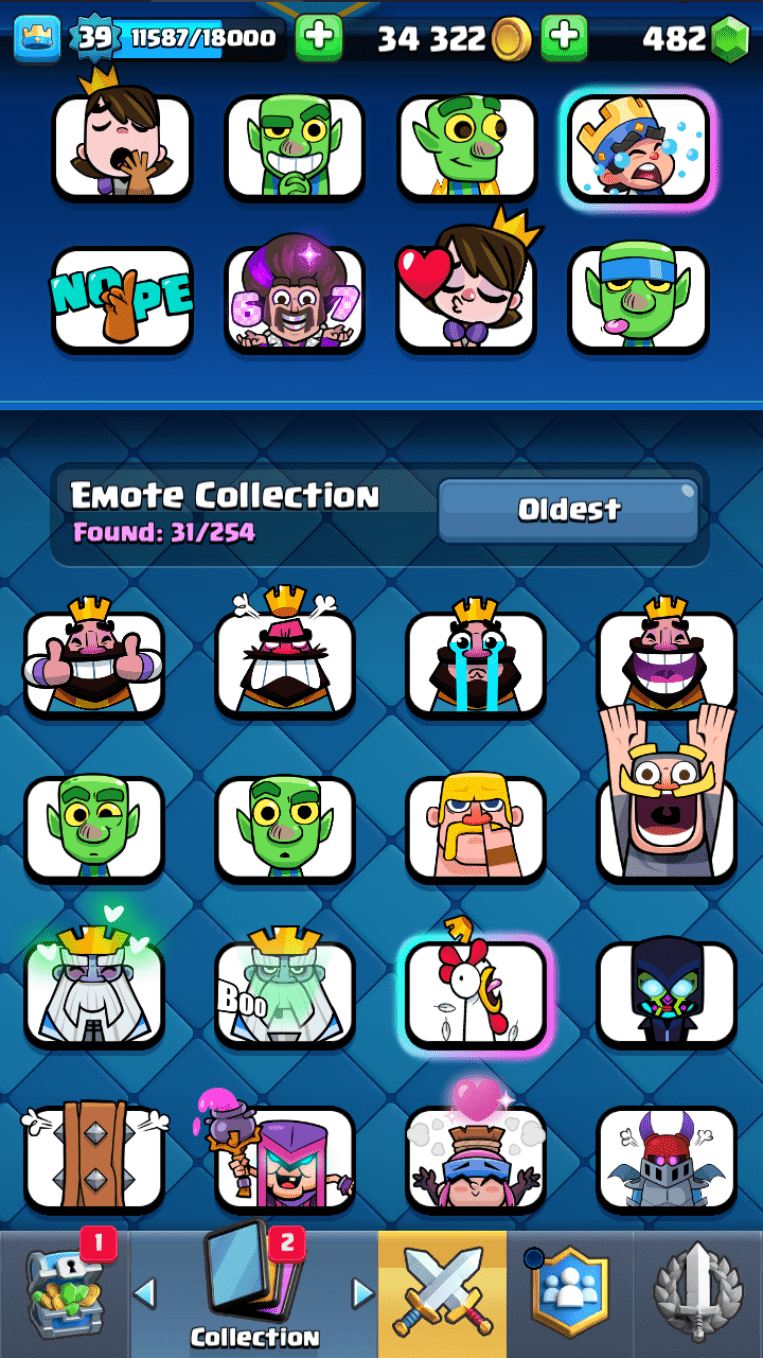The image size is (763, 1358).
Task: Select the king thumbs-up emote
Action: pyautogui.click(x=94, y=664)
